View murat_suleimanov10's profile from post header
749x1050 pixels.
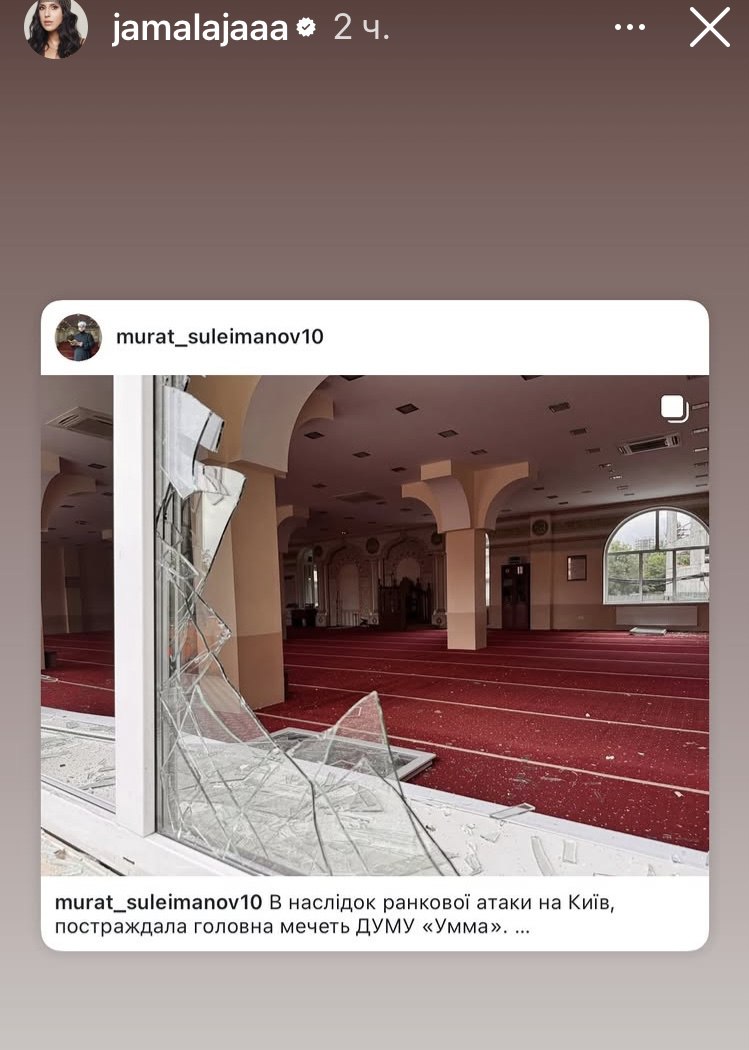(x=219, y=337)
